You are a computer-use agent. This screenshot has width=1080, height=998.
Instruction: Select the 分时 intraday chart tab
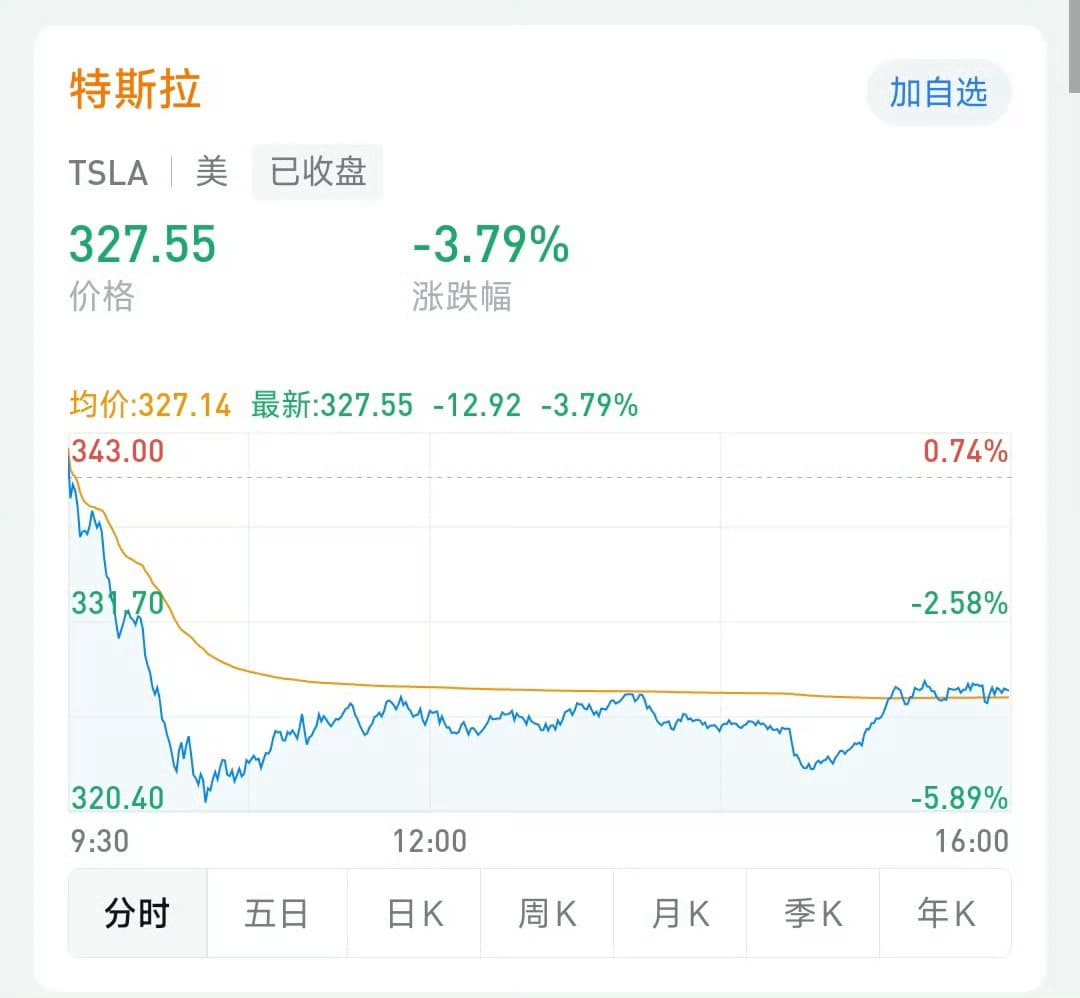pyautogui.click(x=137, y=913)
